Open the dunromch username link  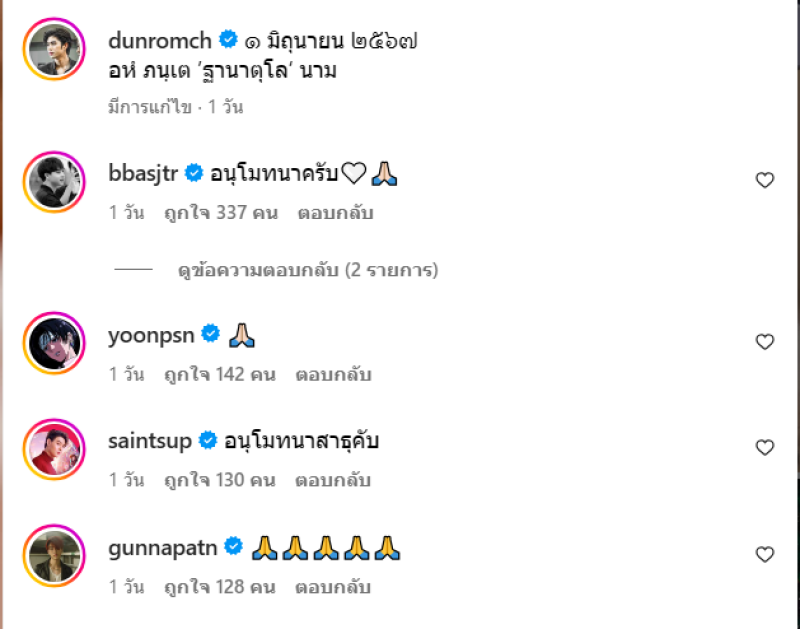[x=160, y=41]
